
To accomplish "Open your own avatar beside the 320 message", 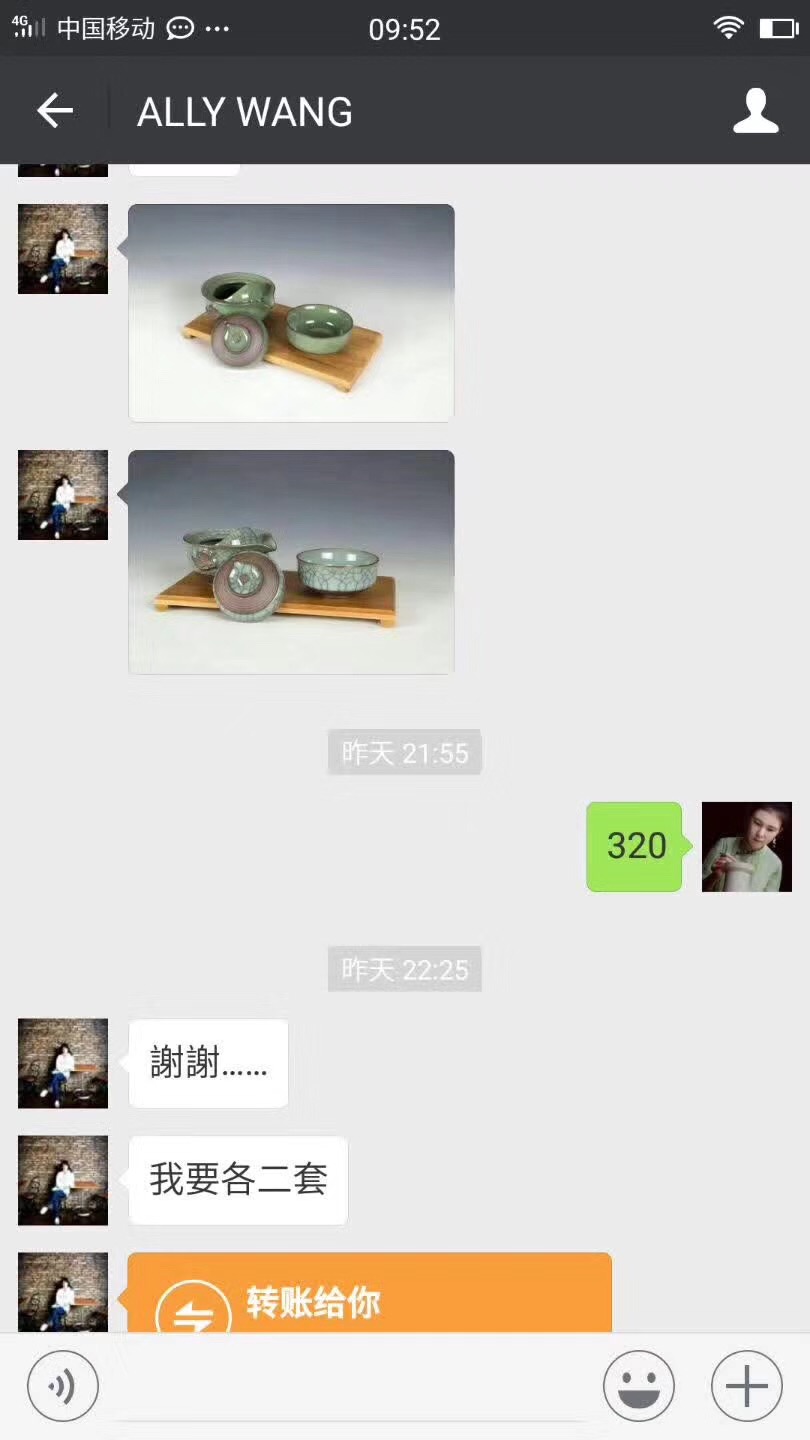I will [746, 846].
